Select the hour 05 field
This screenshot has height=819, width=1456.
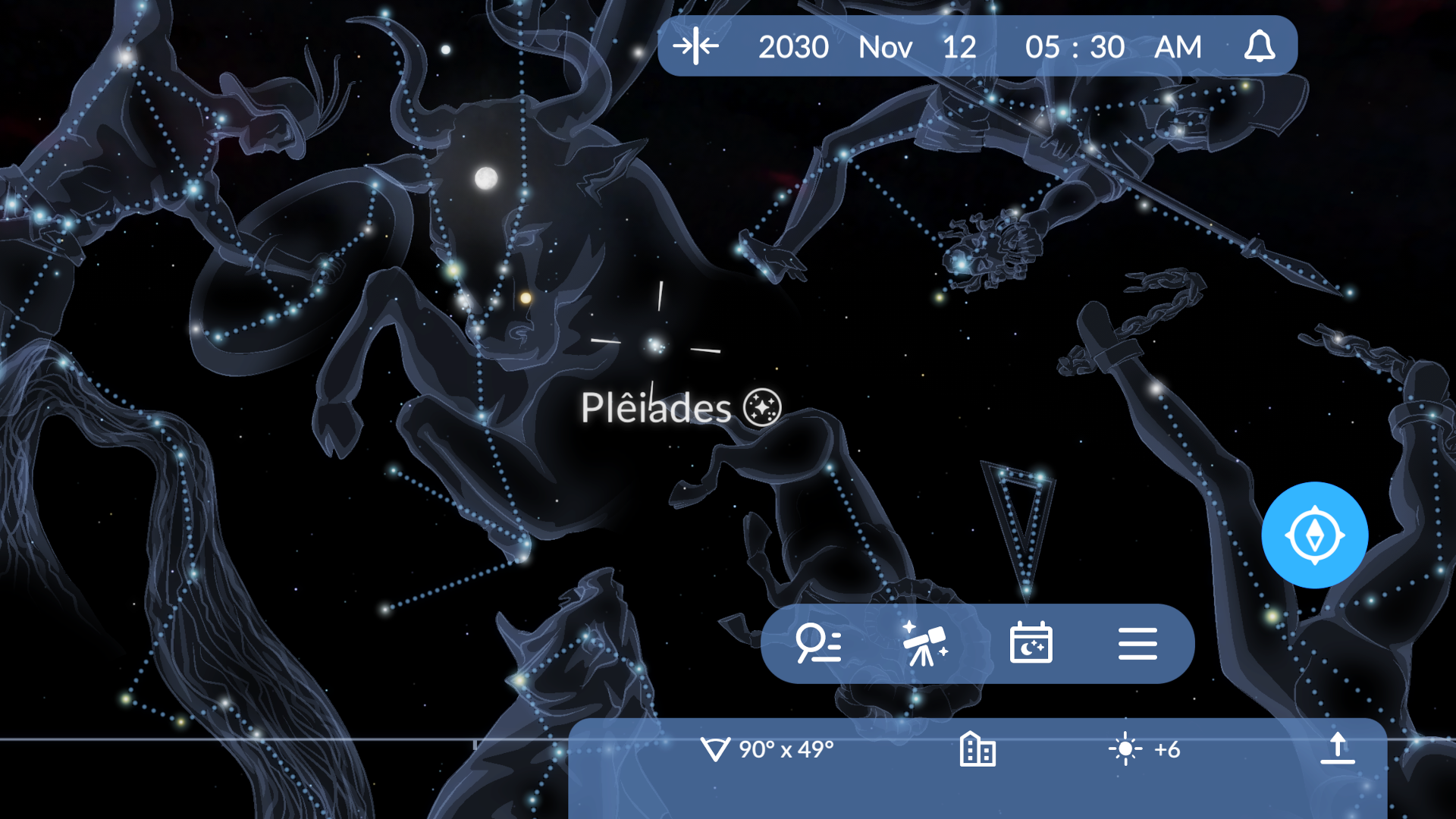point(1043,47)
